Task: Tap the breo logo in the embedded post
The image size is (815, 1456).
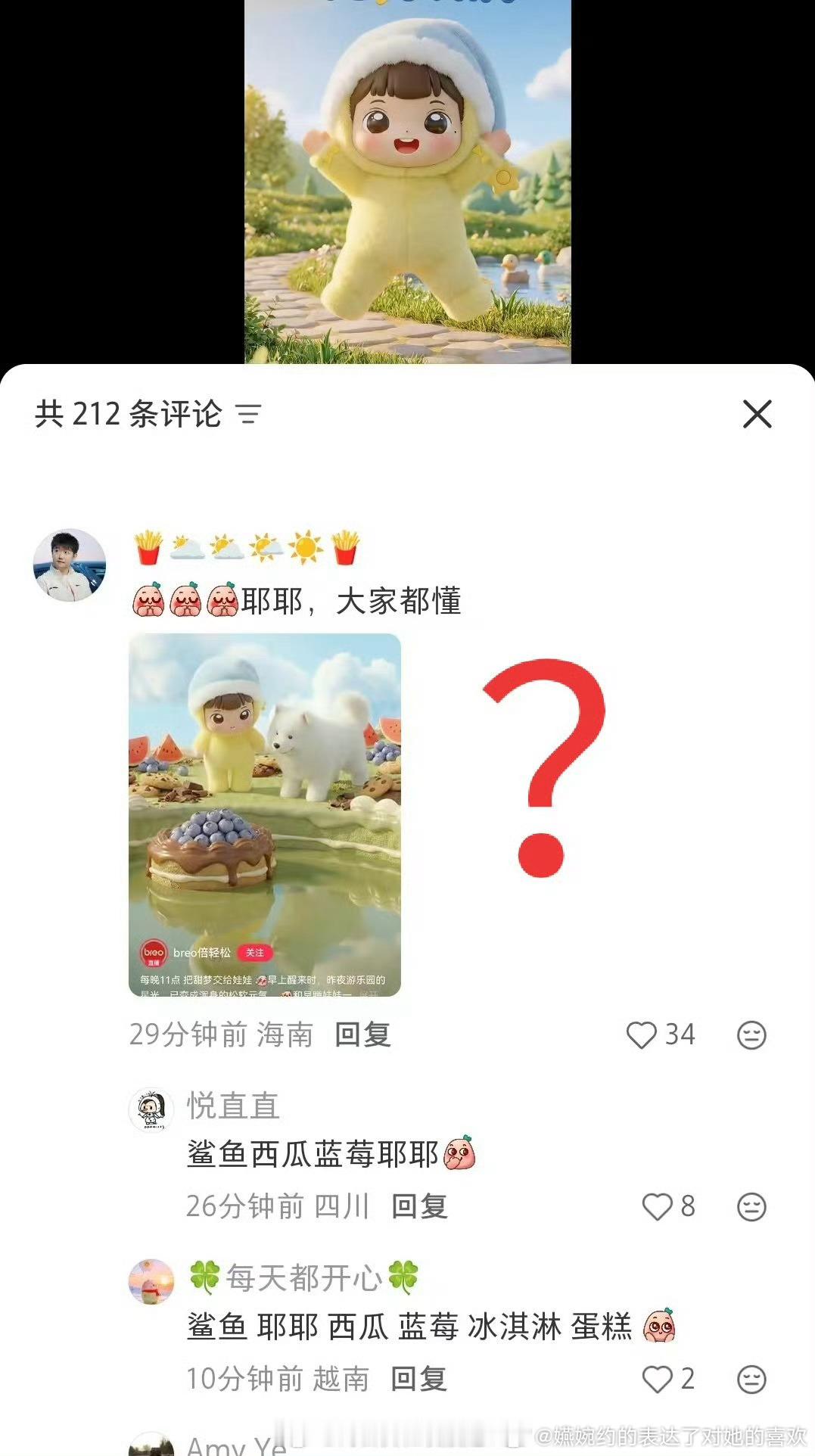Action: [152, 954]
